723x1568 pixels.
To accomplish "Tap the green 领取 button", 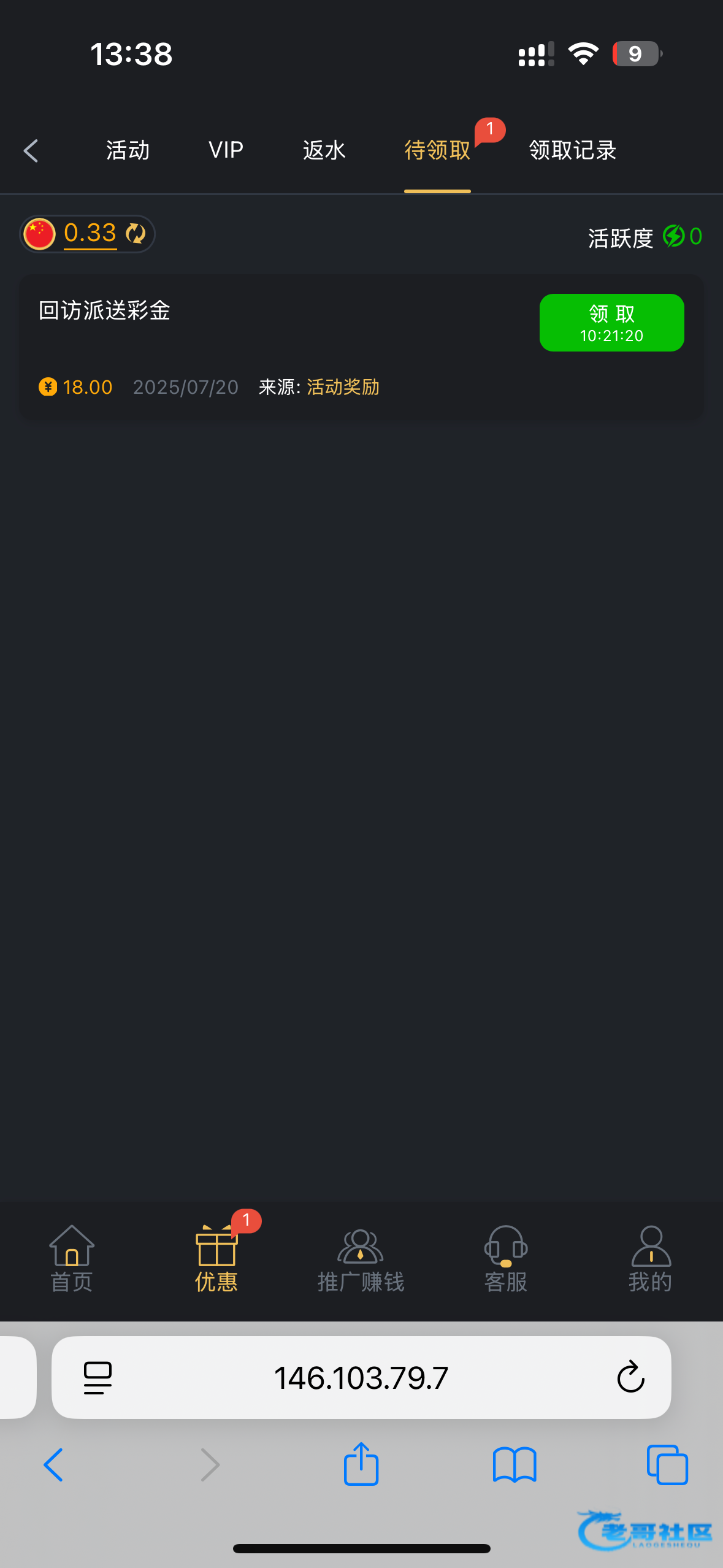I will pyautogui.click(x=611, y=323).
